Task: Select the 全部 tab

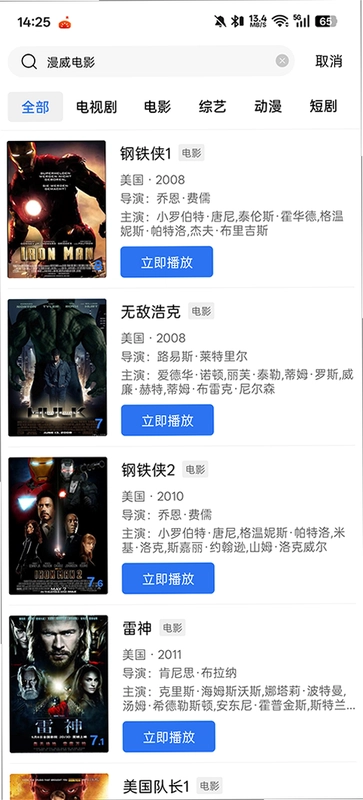Action: click(35, 107)
